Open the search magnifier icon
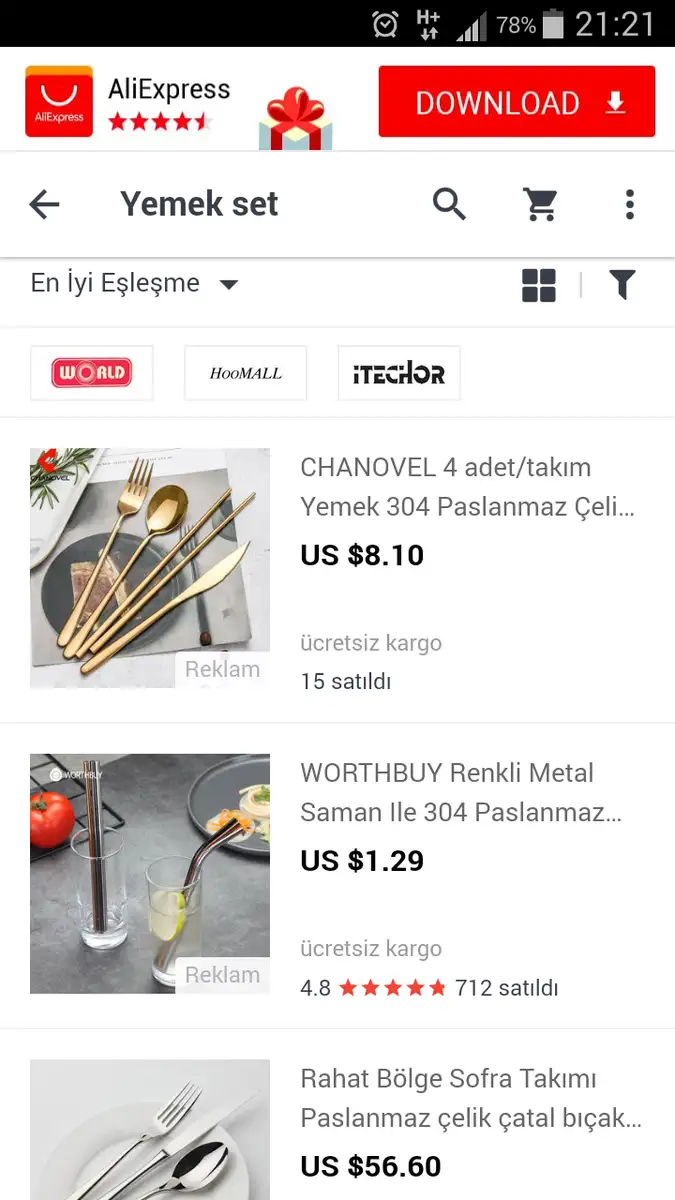Image resolution: width=675 pixels, height=1200 pixels. pyautogui.click(x=449, y=205)
